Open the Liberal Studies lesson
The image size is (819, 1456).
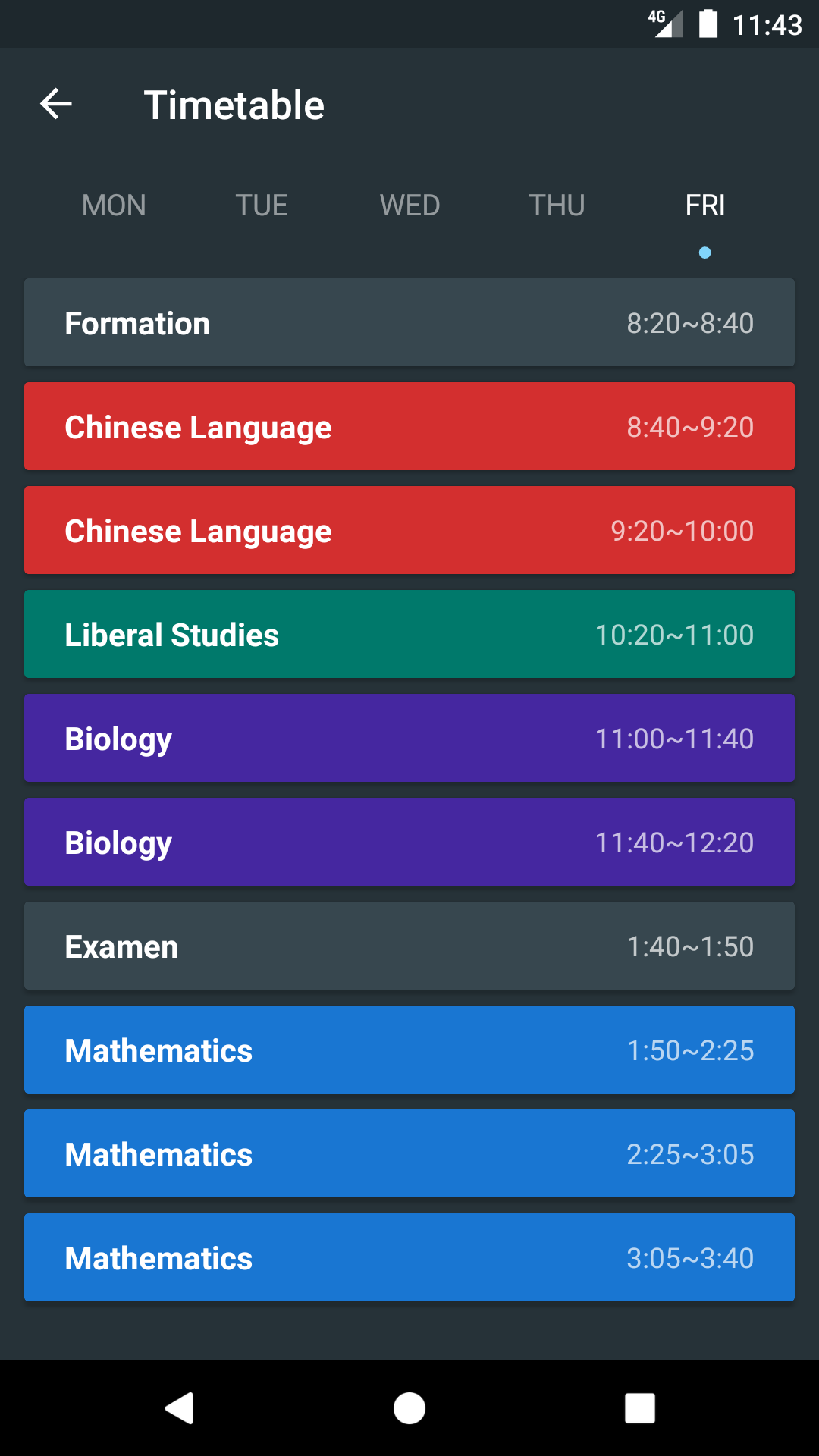[409, 634]
